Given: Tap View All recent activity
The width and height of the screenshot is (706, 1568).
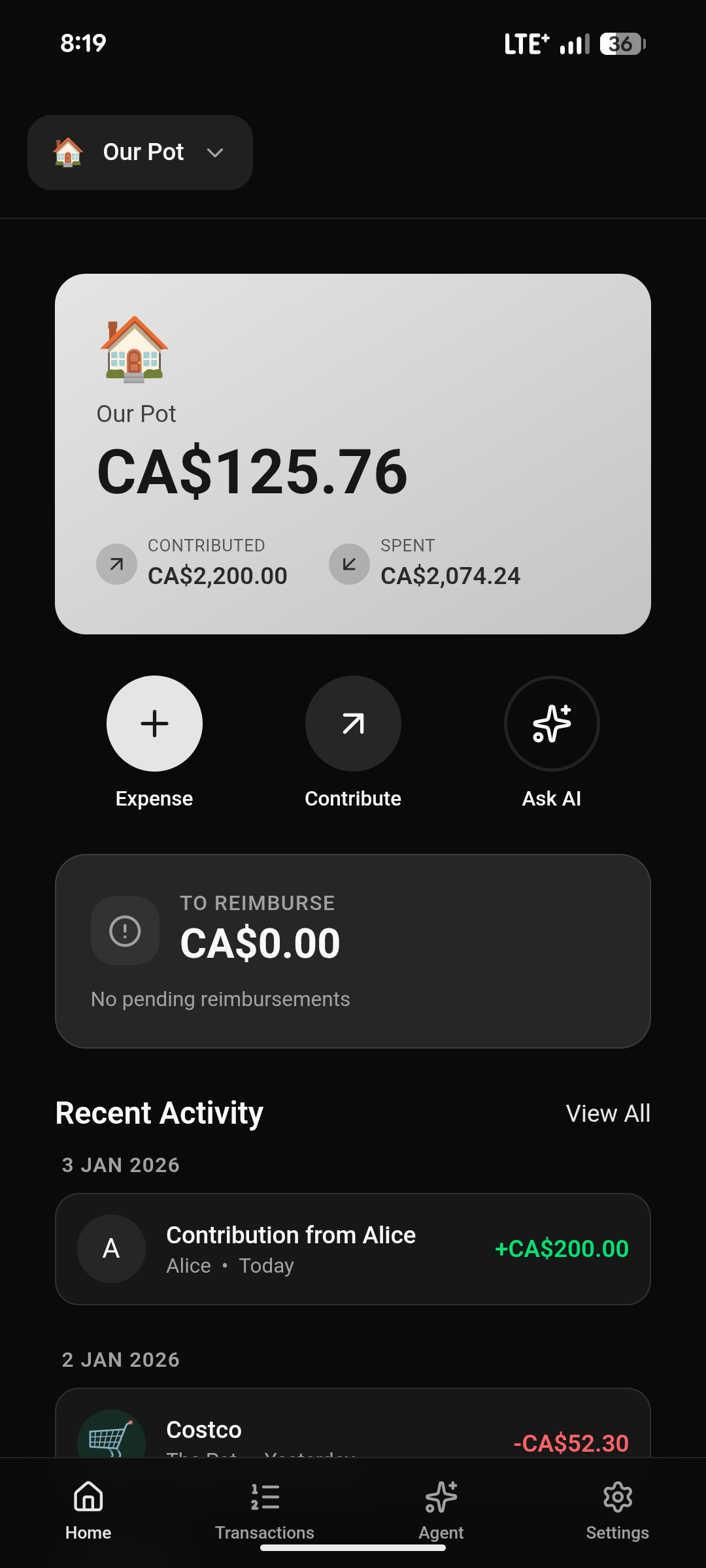Looking at the screenshot, I should pyautogui.click(x=608, y=1113).
